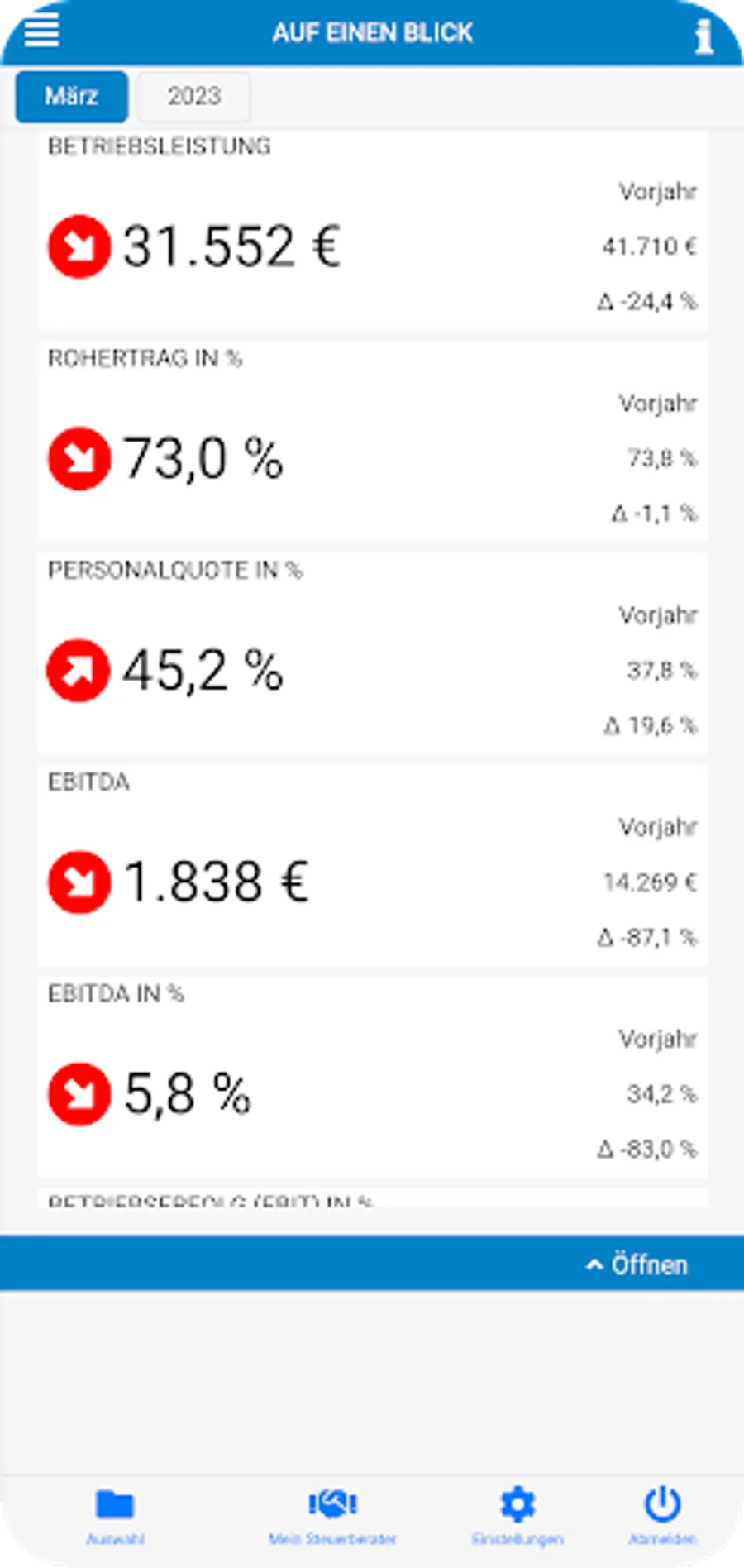Open the Betriebsleistung card
The height and width of the screenshot is (1568, 744).
click(x=372, y=231)
